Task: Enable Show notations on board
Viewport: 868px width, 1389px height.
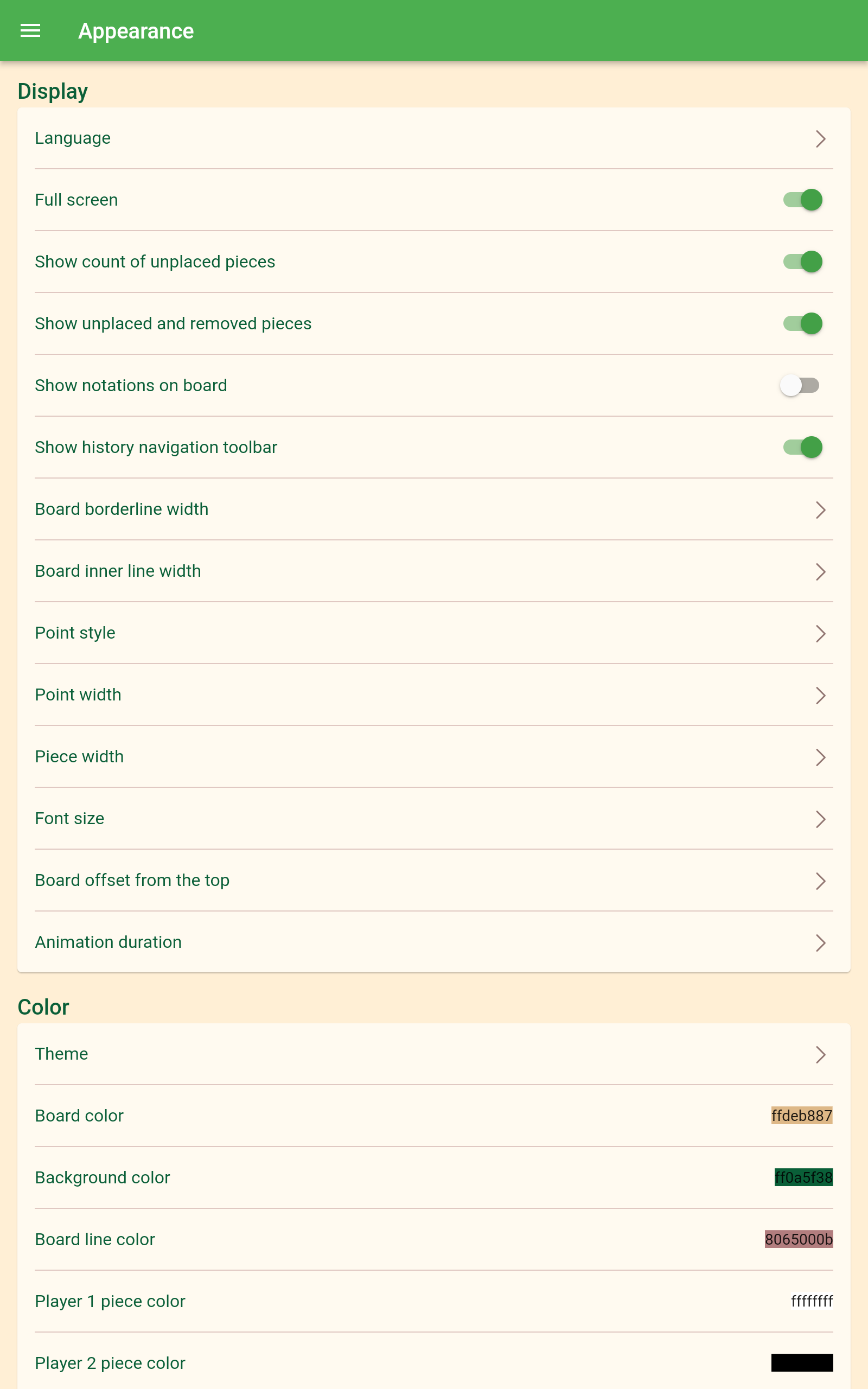Action: [x=799, y=385]
